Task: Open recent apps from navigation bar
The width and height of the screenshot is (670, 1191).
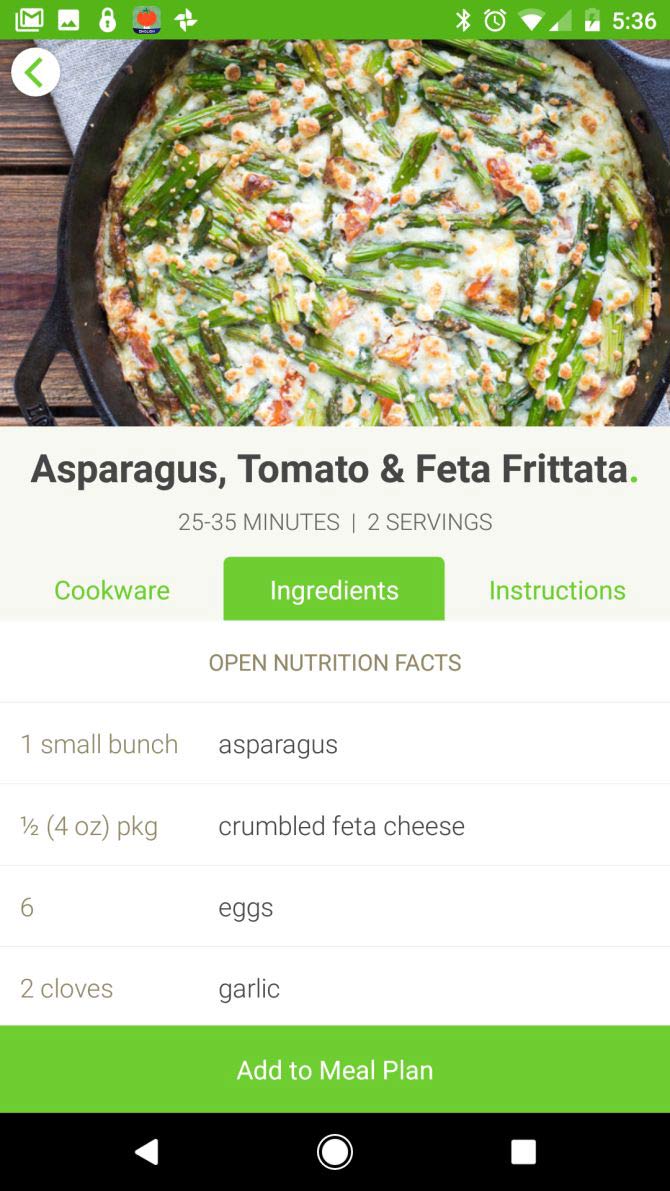Action: click(523, 1152)
